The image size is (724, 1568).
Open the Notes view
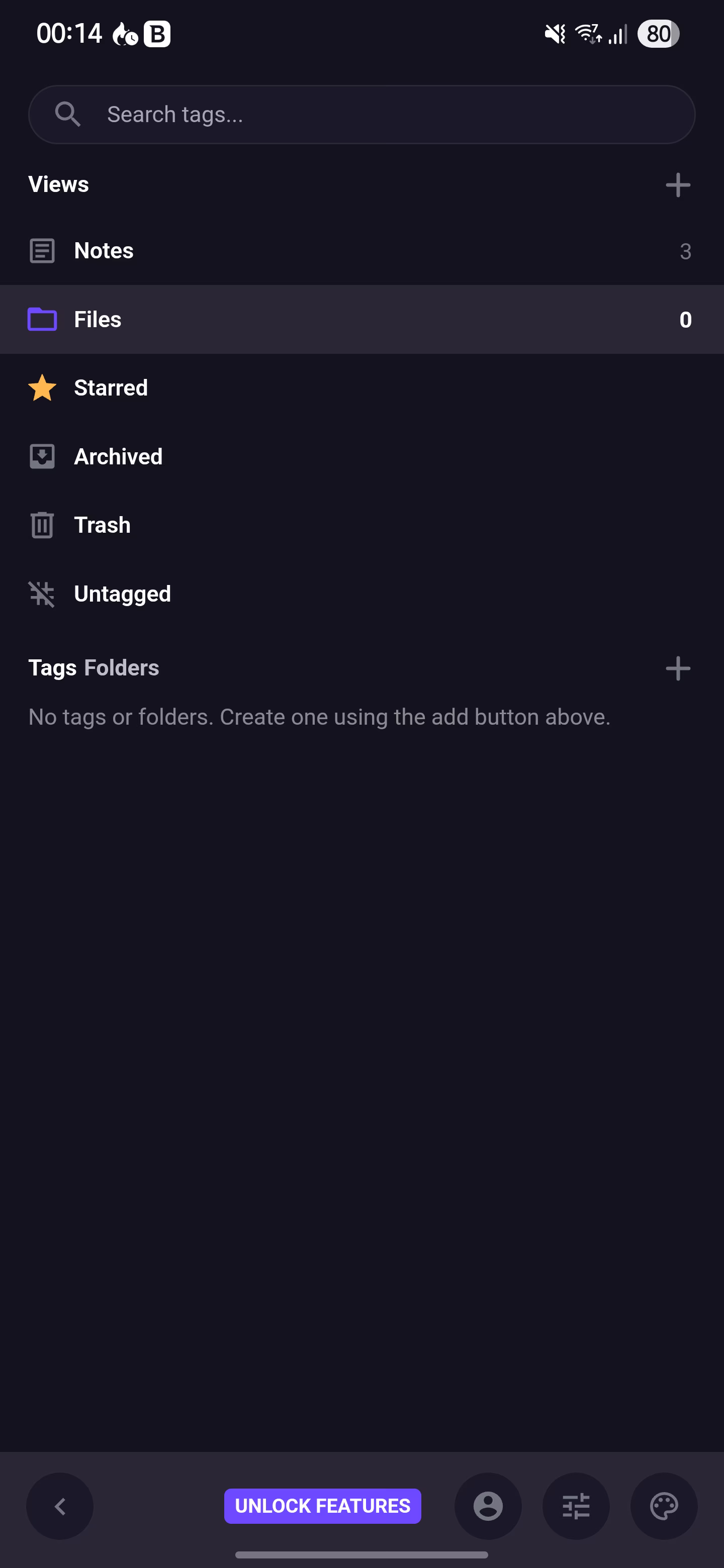(104, 251)
